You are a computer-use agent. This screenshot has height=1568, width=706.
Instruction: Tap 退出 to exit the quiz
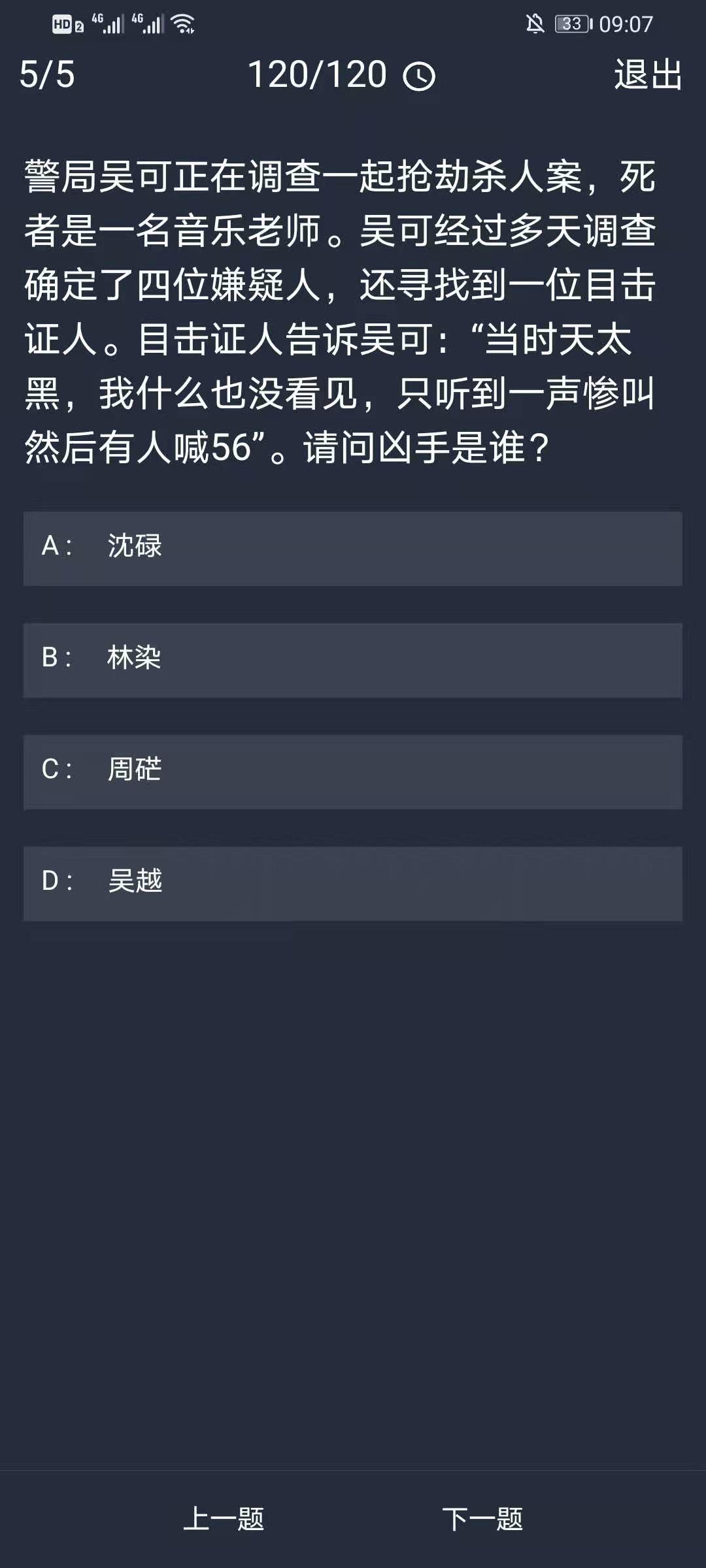pos(647,74)
